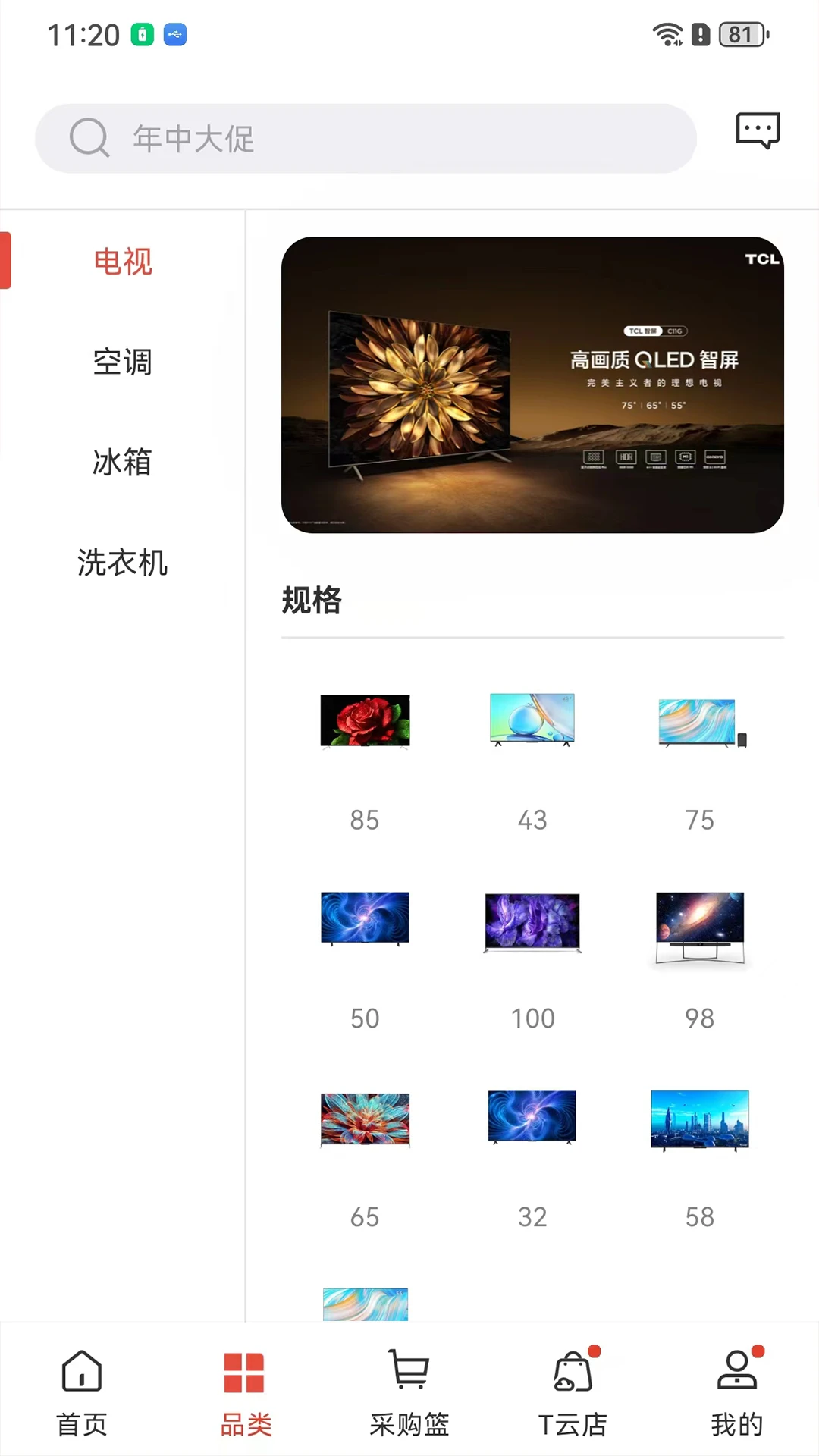Tap the search input field showing 年中大促
Image resolution: width=819 pixels, height=1456 pixels.
(364, 138)
